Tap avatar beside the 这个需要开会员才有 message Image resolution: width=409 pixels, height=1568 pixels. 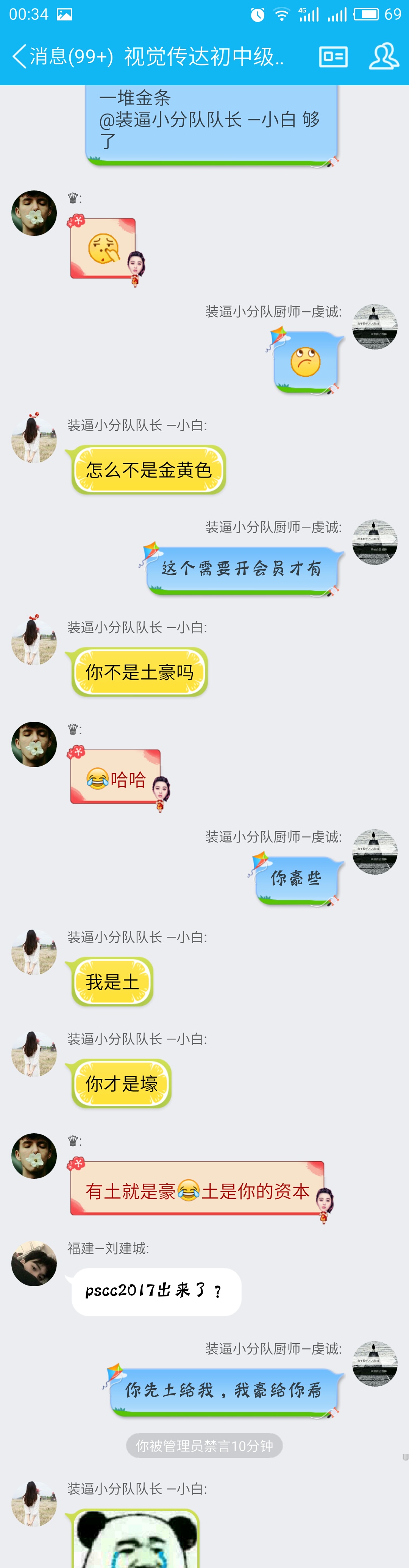(x=374, y=541)
